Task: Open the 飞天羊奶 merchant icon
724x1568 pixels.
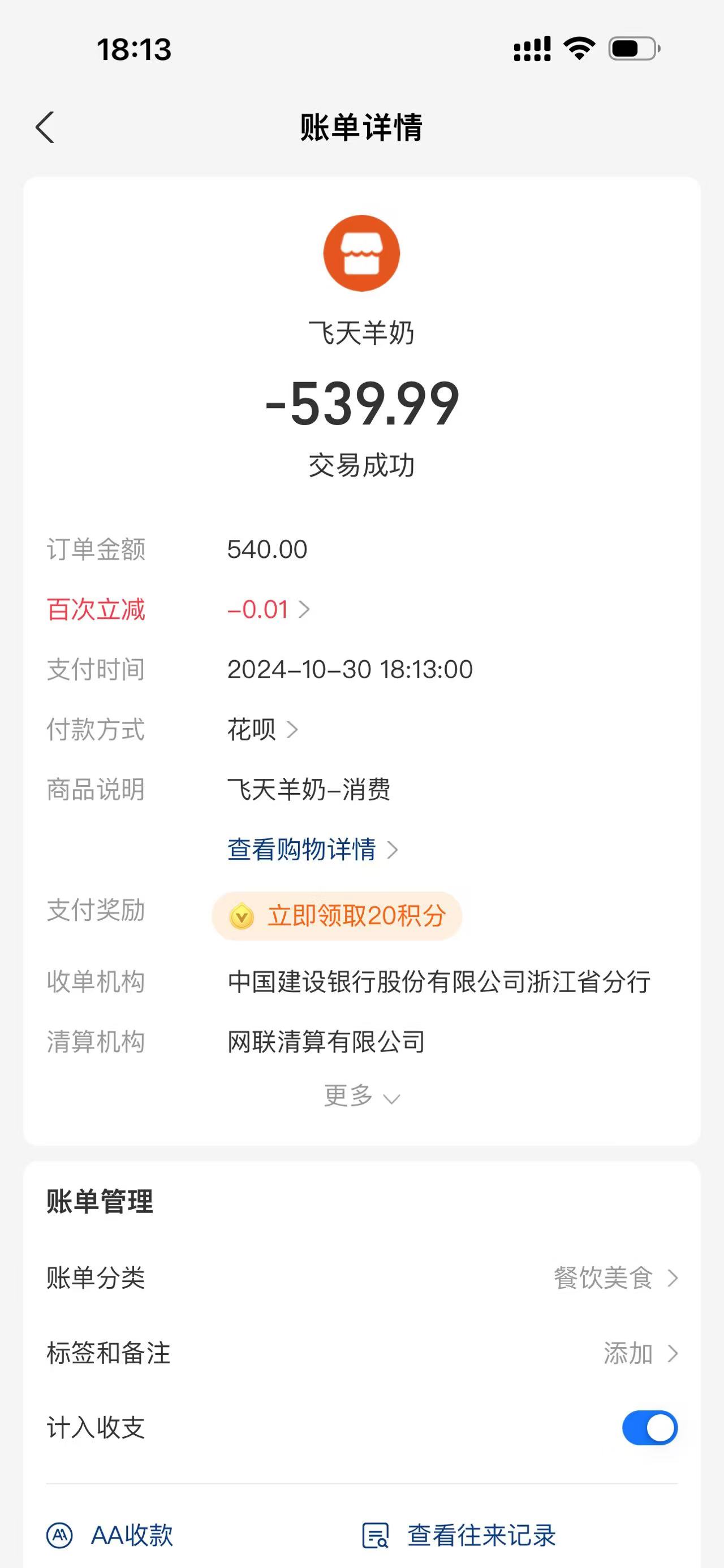Action: tap(361, 253)
